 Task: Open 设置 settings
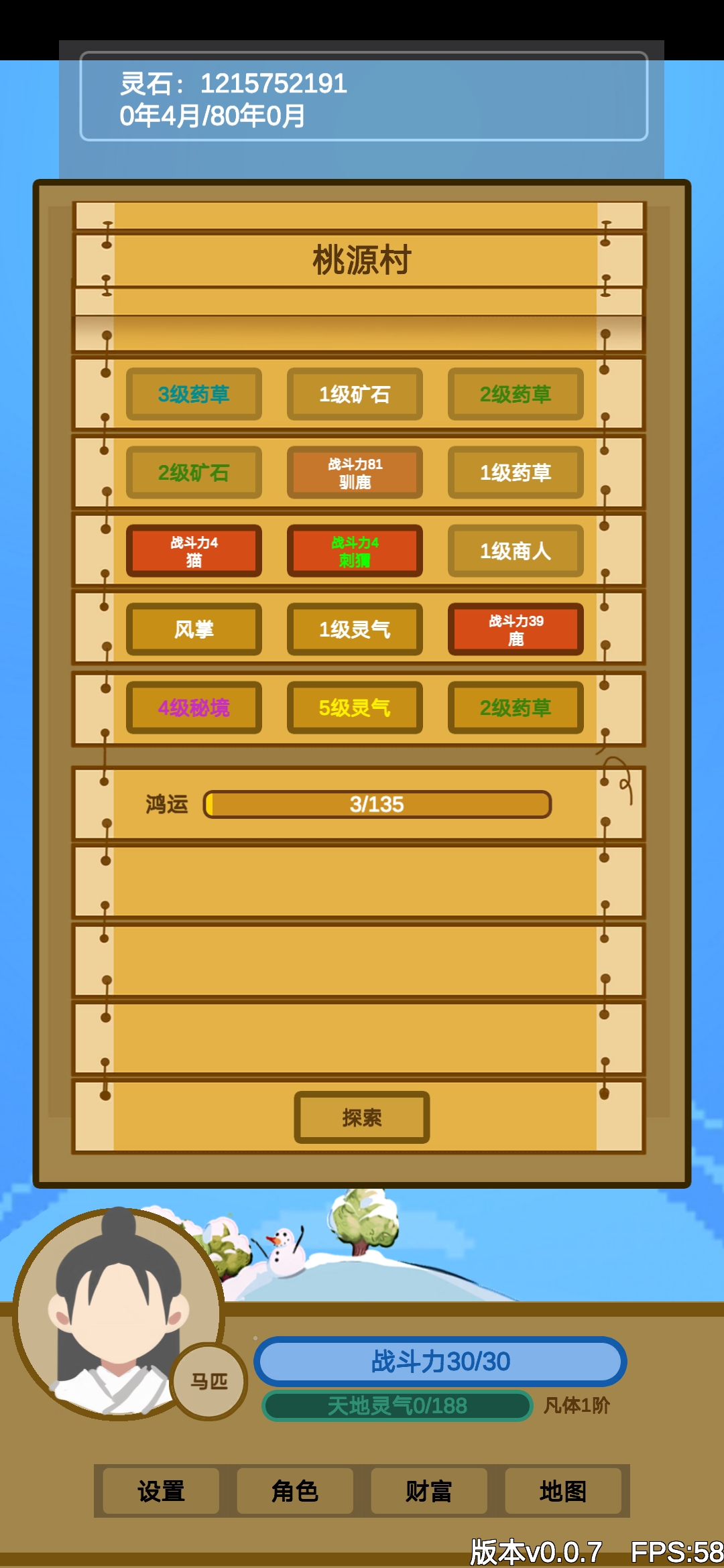161,1491
